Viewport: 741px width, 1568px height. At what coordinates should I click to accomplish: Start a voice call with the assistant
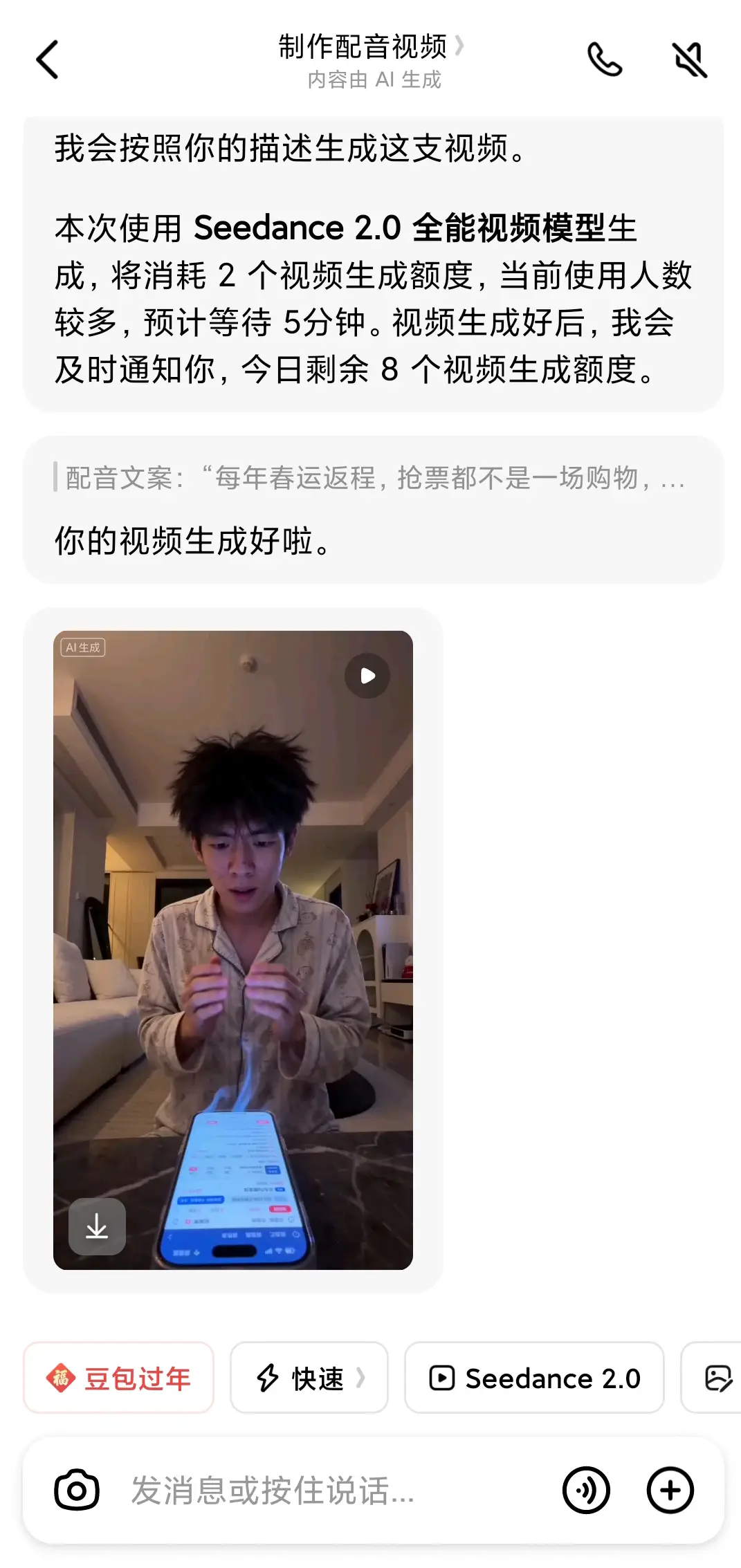tap(604, 60)
